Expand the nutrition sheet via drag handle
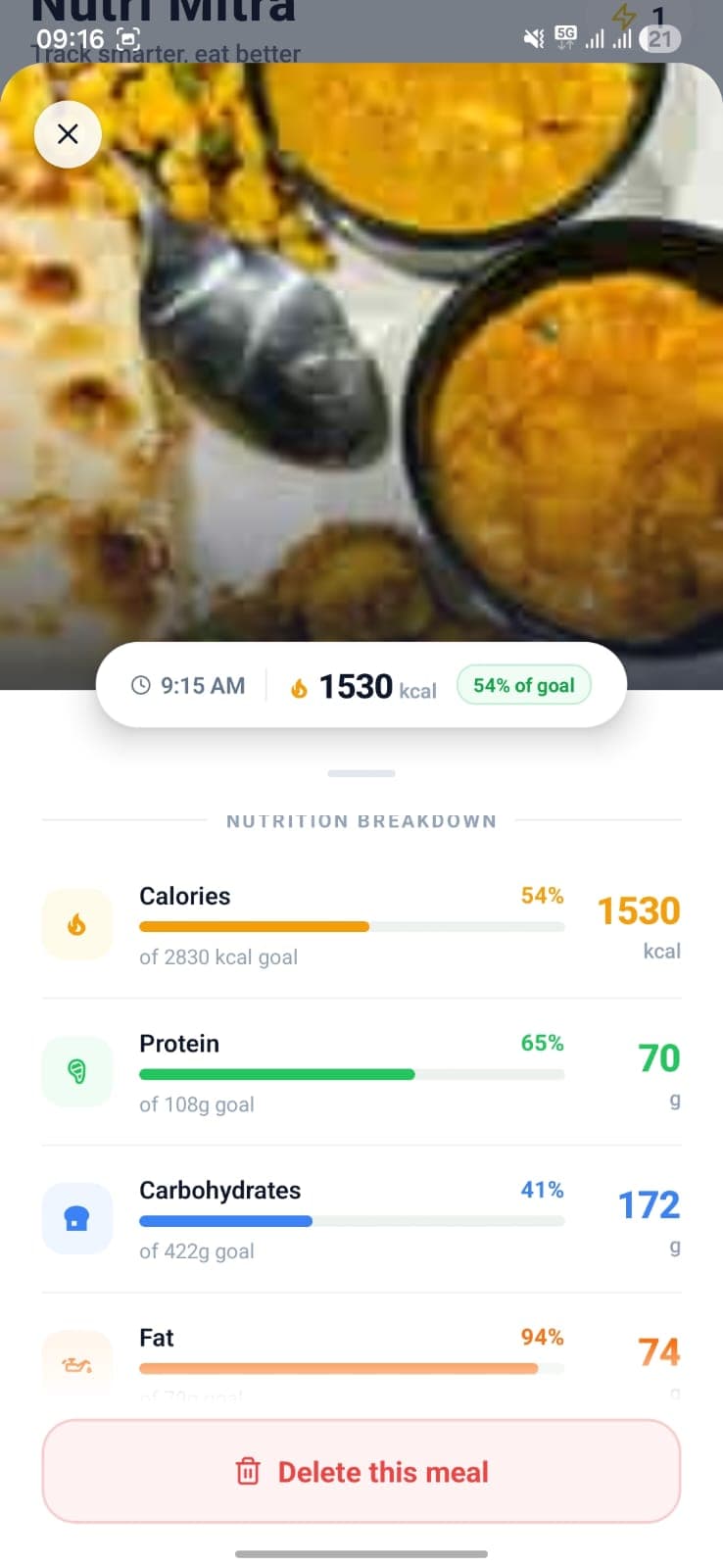The image size is (723, 1568). click(x=361, y=773)
